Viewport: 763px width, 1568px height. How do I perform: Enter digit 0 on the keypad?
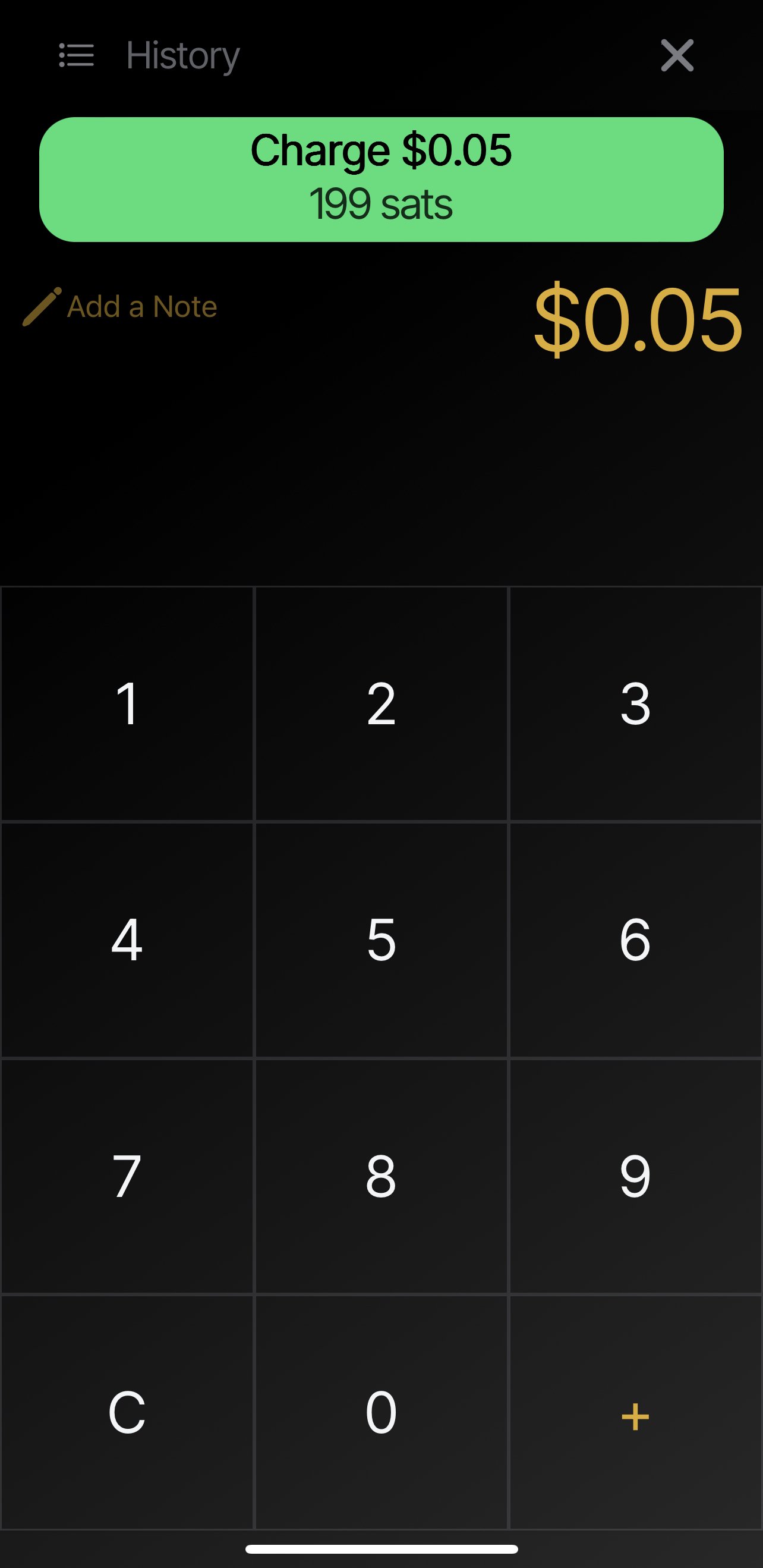[x=381, y=1412]
